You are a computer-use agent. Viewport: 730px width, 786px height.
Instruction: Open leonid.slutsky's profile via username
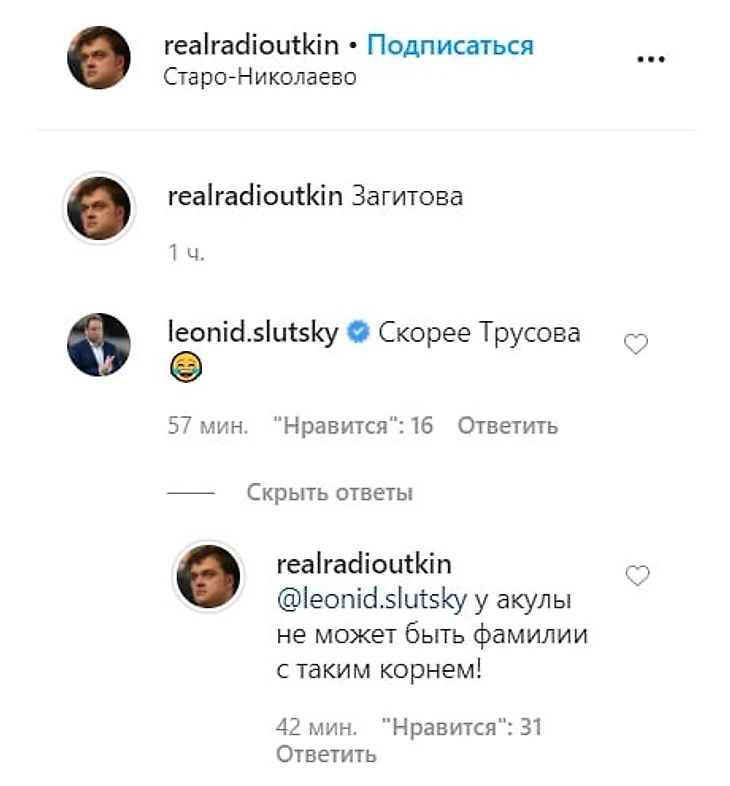point(251,333)
